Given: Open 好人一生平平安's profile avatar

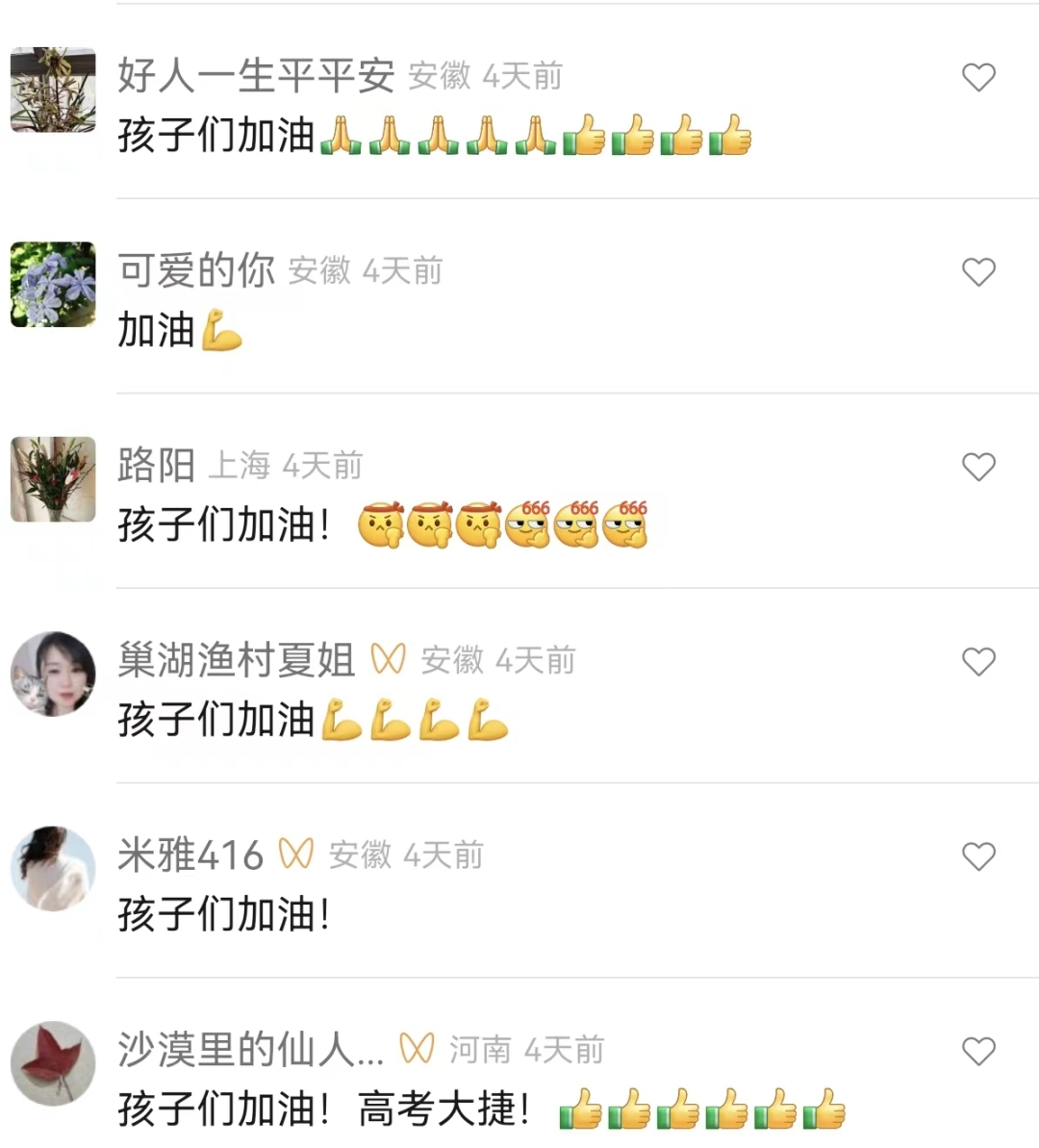Looking at the screenshot, I should (x=53, y=89).
